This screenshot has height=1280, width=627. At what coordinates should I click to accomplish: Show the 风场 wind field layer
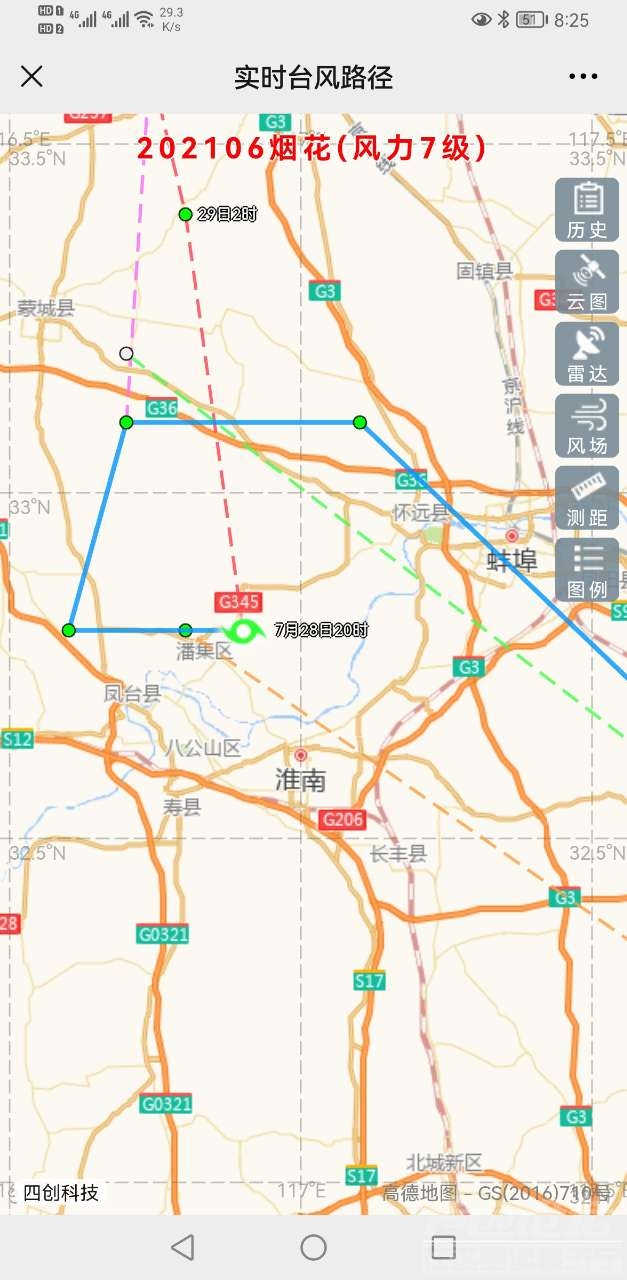[587, 426]
